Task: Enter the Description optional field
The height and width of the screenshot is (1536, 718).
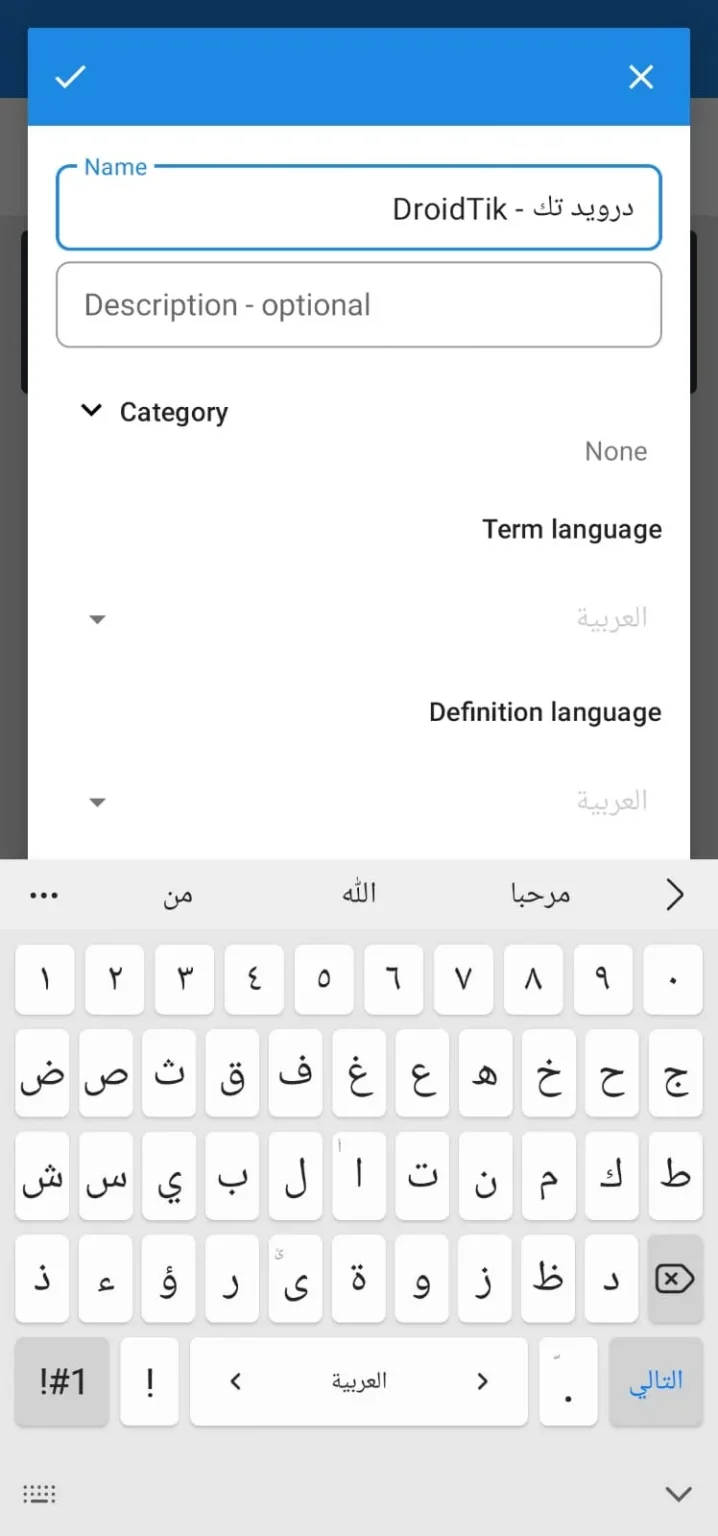Action: pos(359,305)
